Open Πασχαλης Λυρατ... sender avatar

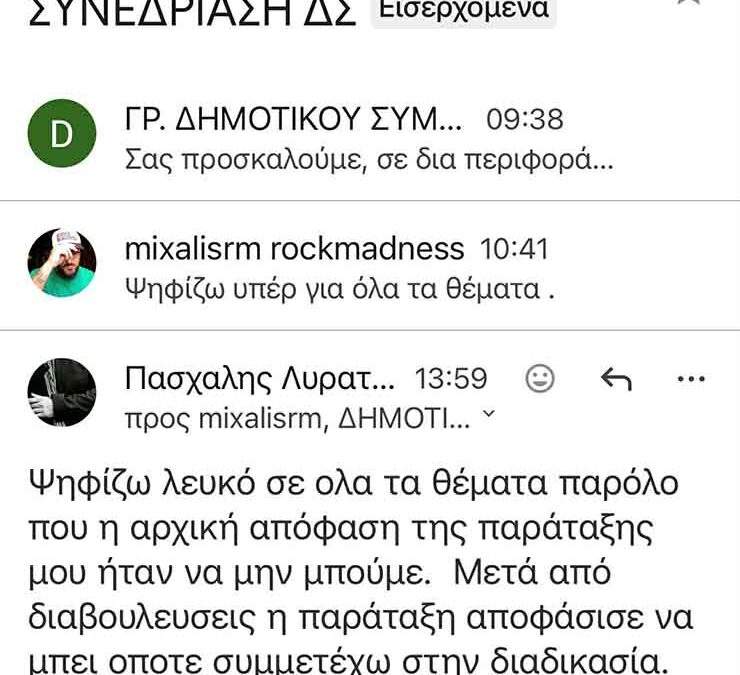tap(62, 393)
